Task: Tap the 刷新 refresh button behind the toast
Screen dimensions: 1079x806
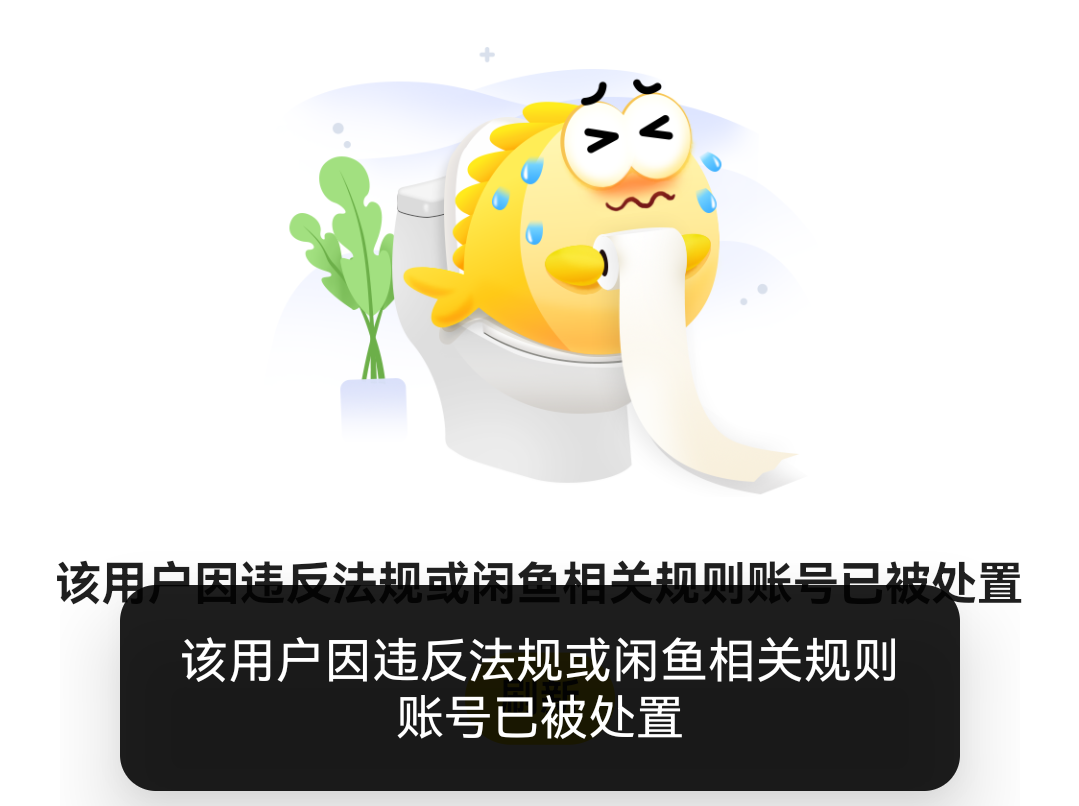Action: coord(539,697)
